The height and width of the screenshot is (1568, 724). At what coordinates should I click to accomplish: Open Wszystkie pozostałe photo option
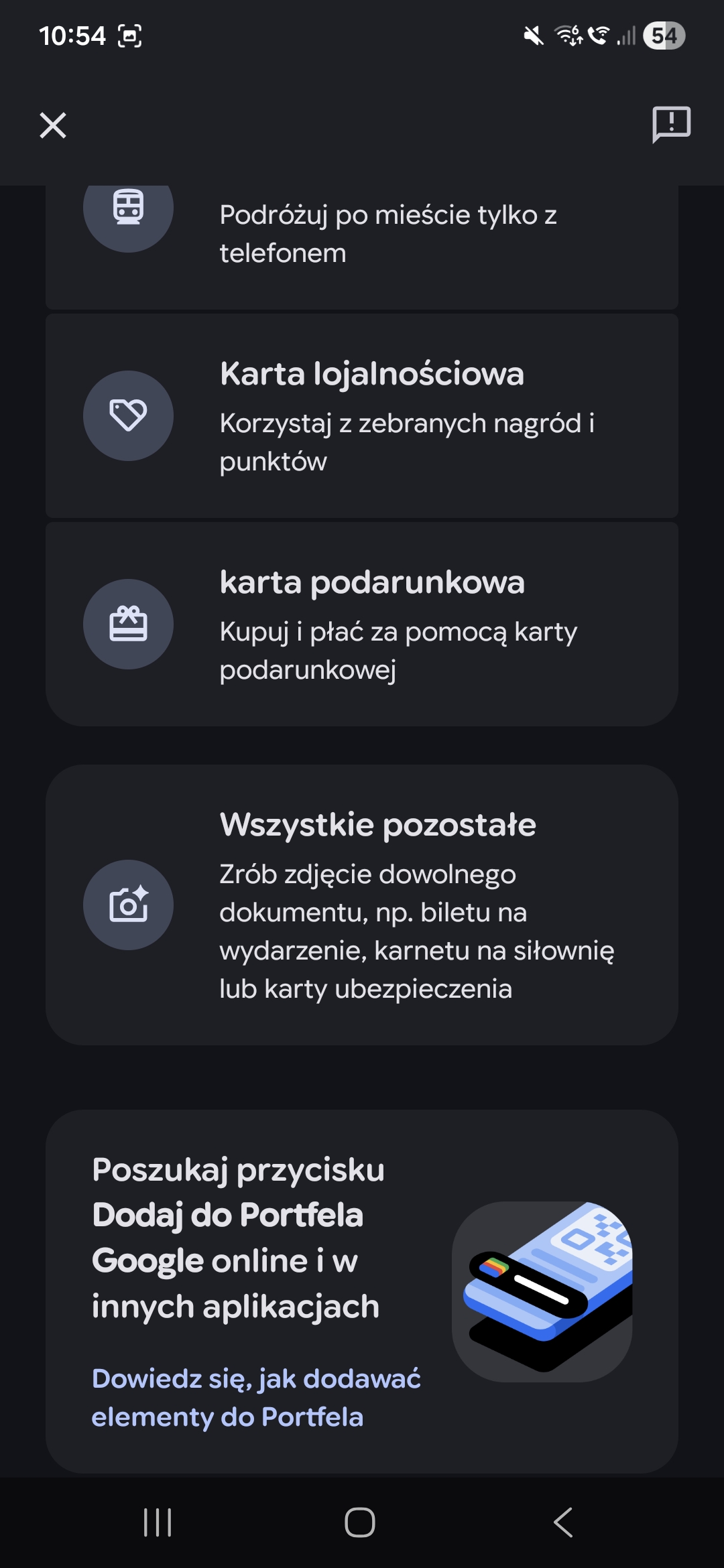coord(362,905)
